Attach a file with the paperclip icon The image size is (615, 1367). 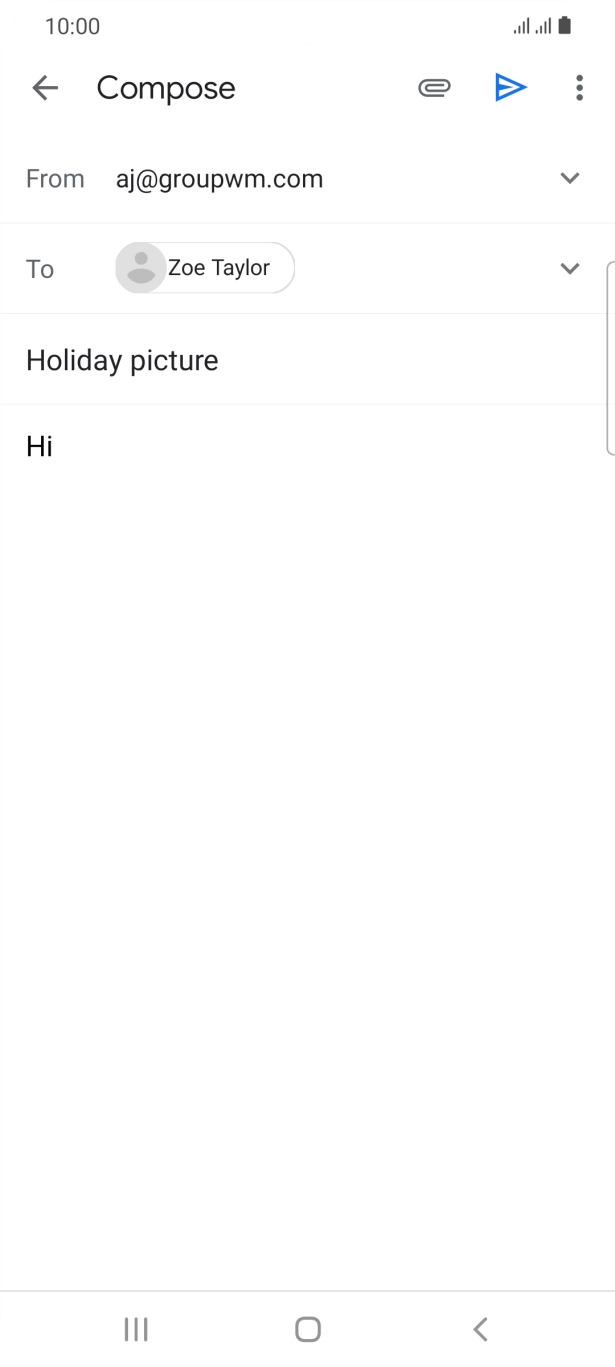click(433, 88)
